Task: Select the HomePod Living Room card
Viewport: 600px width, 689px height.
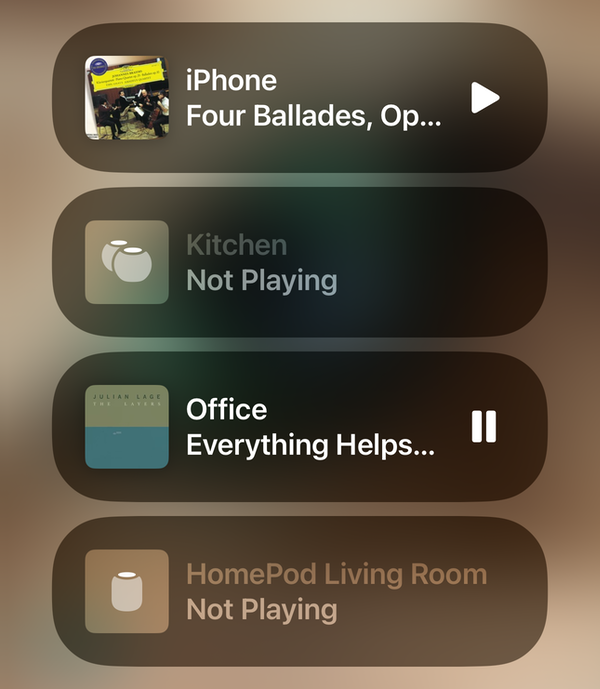Action: pos(300,591)
